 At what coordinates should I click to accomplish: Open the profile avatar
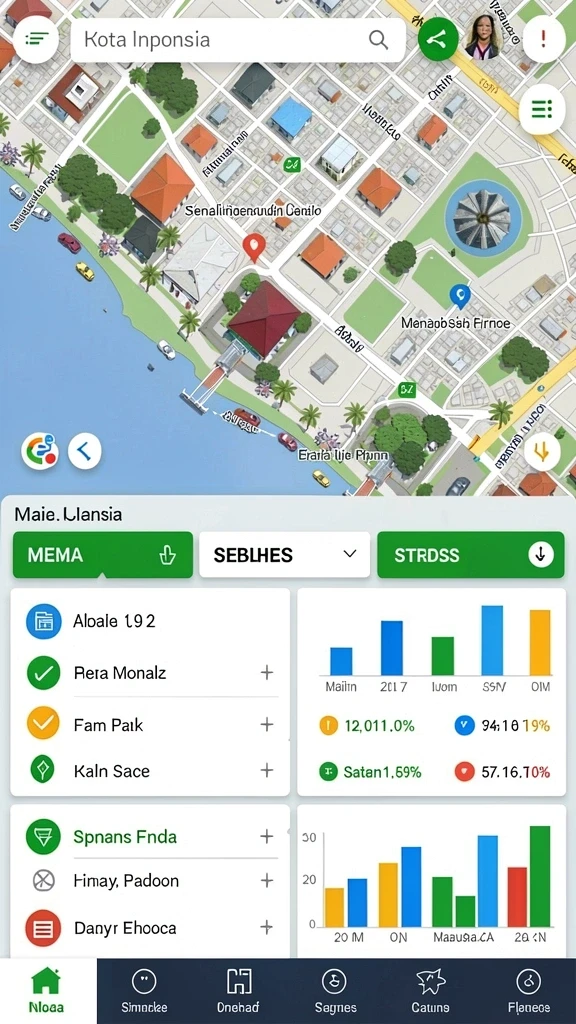483,37
